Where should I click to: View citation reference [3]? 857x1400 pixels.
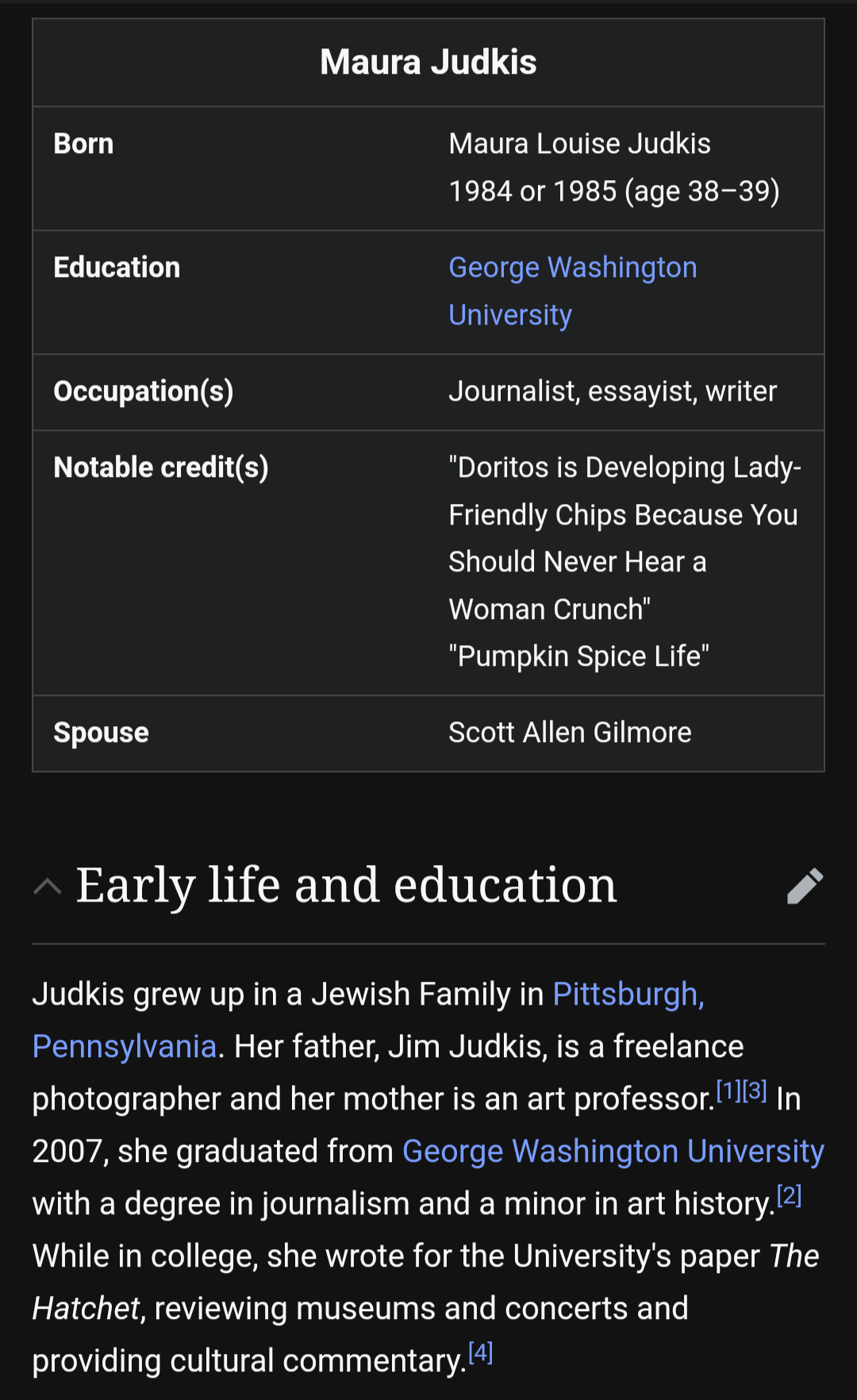755,1090
